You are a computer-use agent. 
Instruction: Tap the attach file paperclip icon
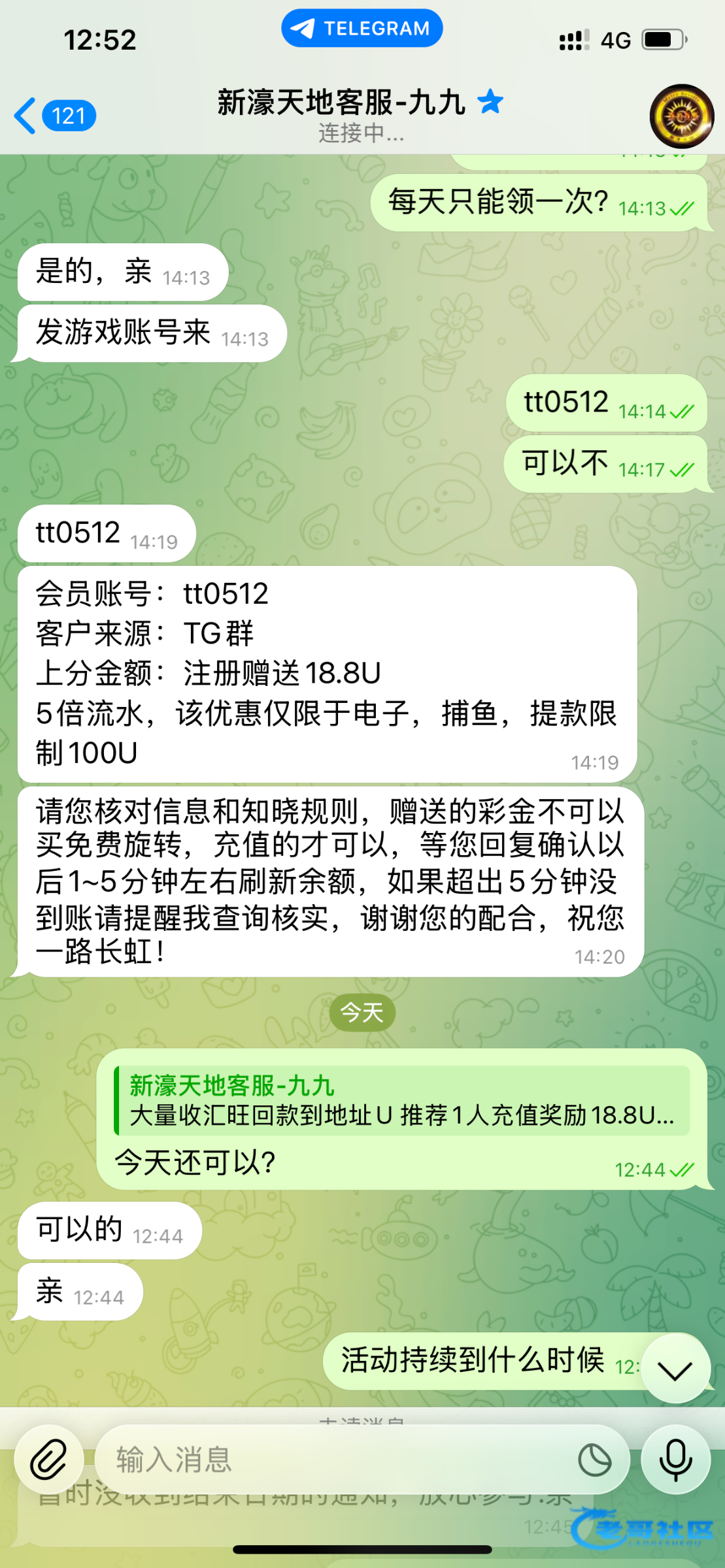tap(49, 1460)
